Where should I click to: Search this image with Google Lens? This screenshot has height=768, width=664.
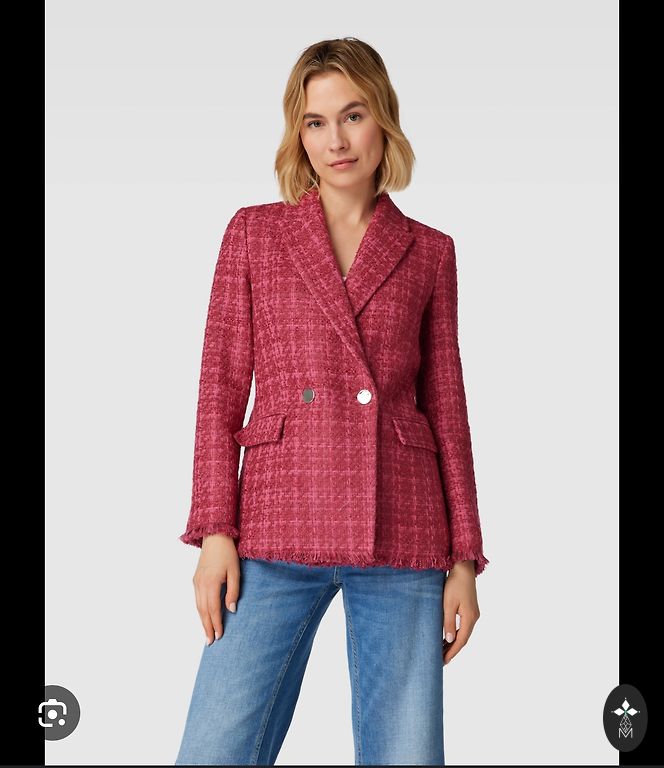coord(53,713)
